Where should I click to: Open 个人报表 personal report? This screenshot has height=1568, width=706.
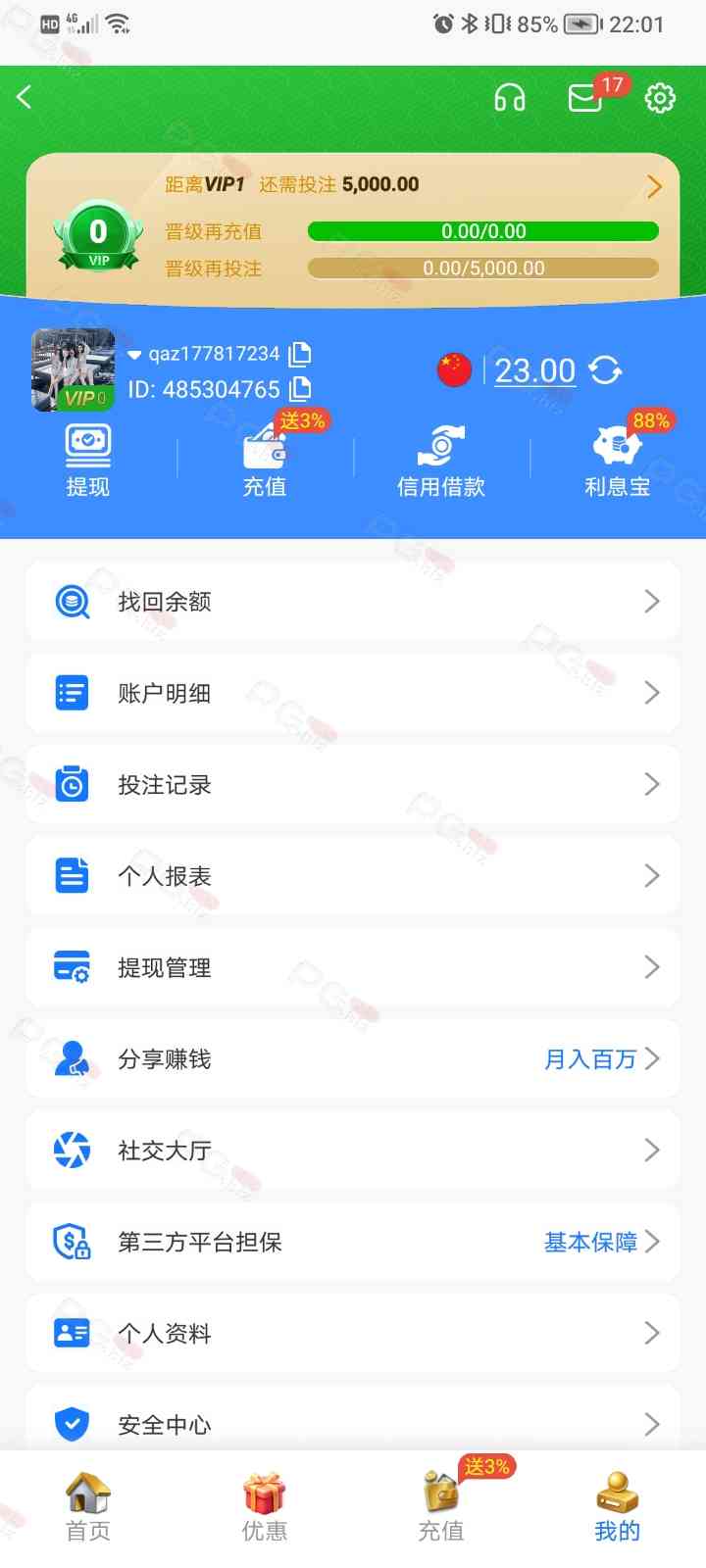[x=353, y=875]
